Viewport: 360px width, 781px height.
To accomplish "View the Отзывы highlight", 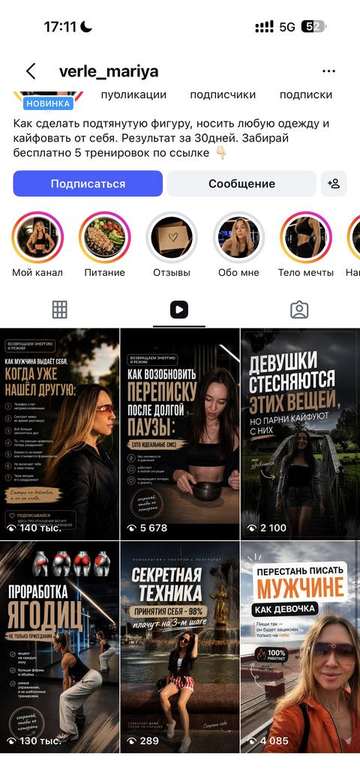I will (x=172, y=237).
